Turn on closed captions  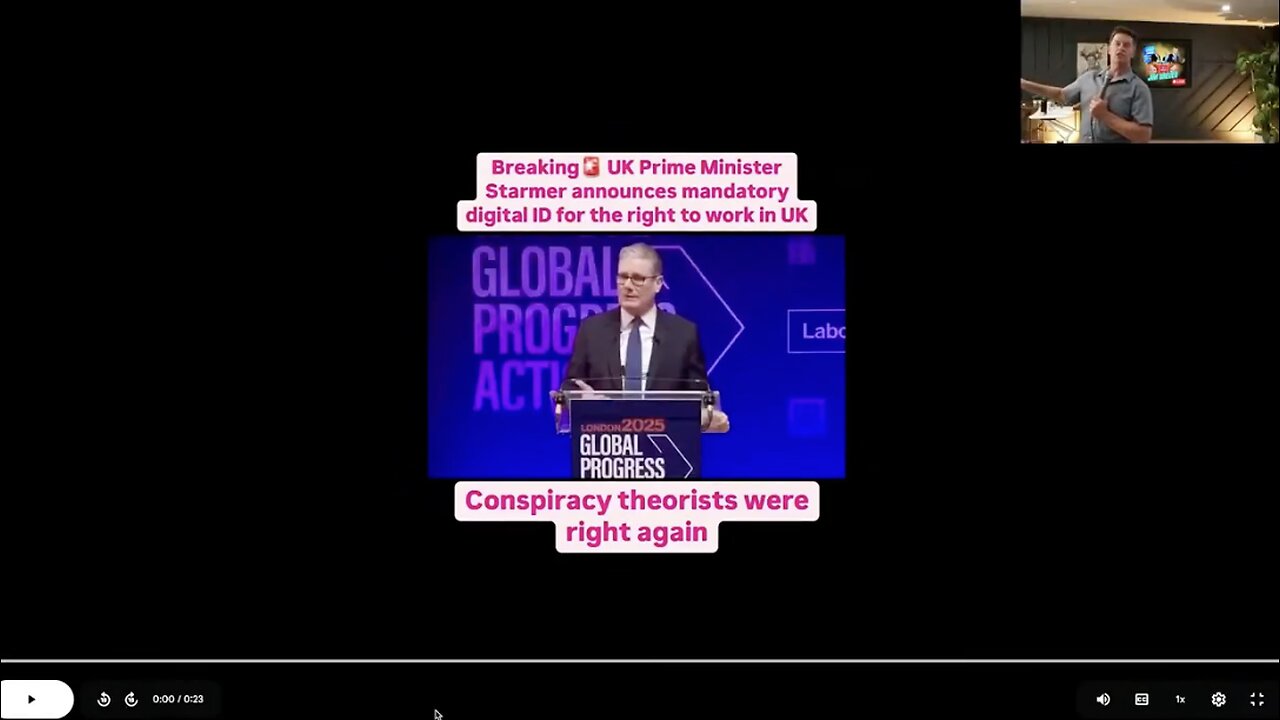[1142, 699]
